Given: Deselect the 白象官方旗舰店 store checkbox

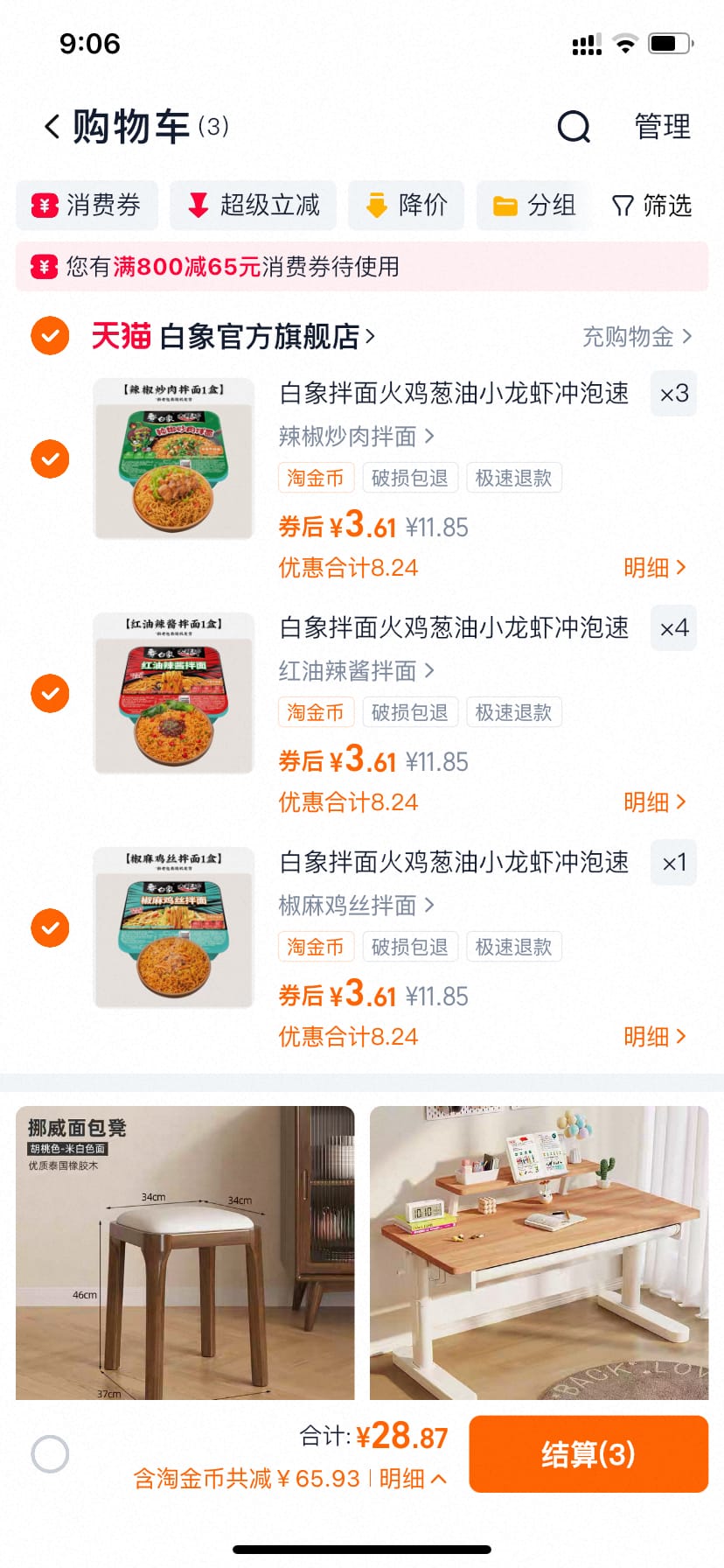Looking at the screenshot, I should 50,336.
